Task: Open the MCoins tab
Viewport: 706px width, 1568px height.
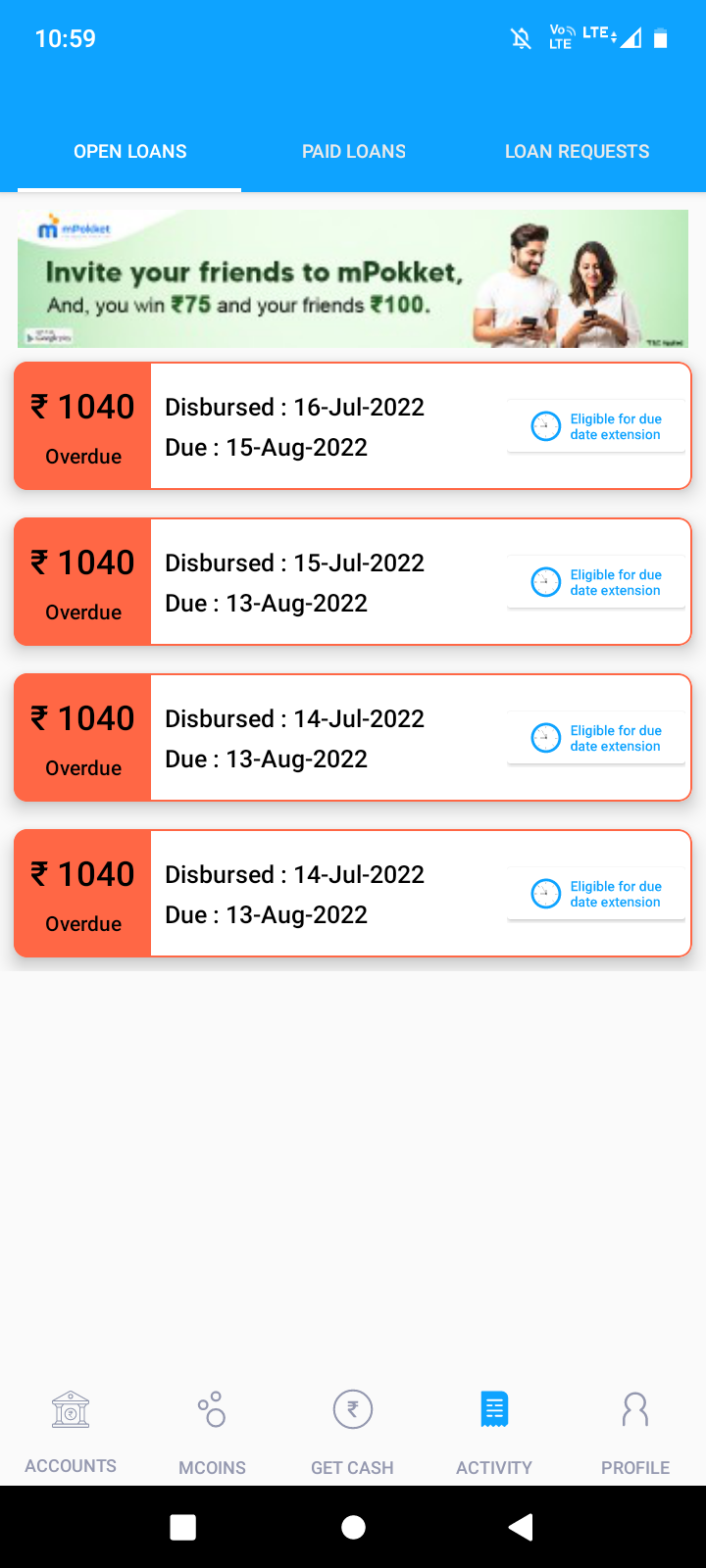Action: coord(212,1431)
